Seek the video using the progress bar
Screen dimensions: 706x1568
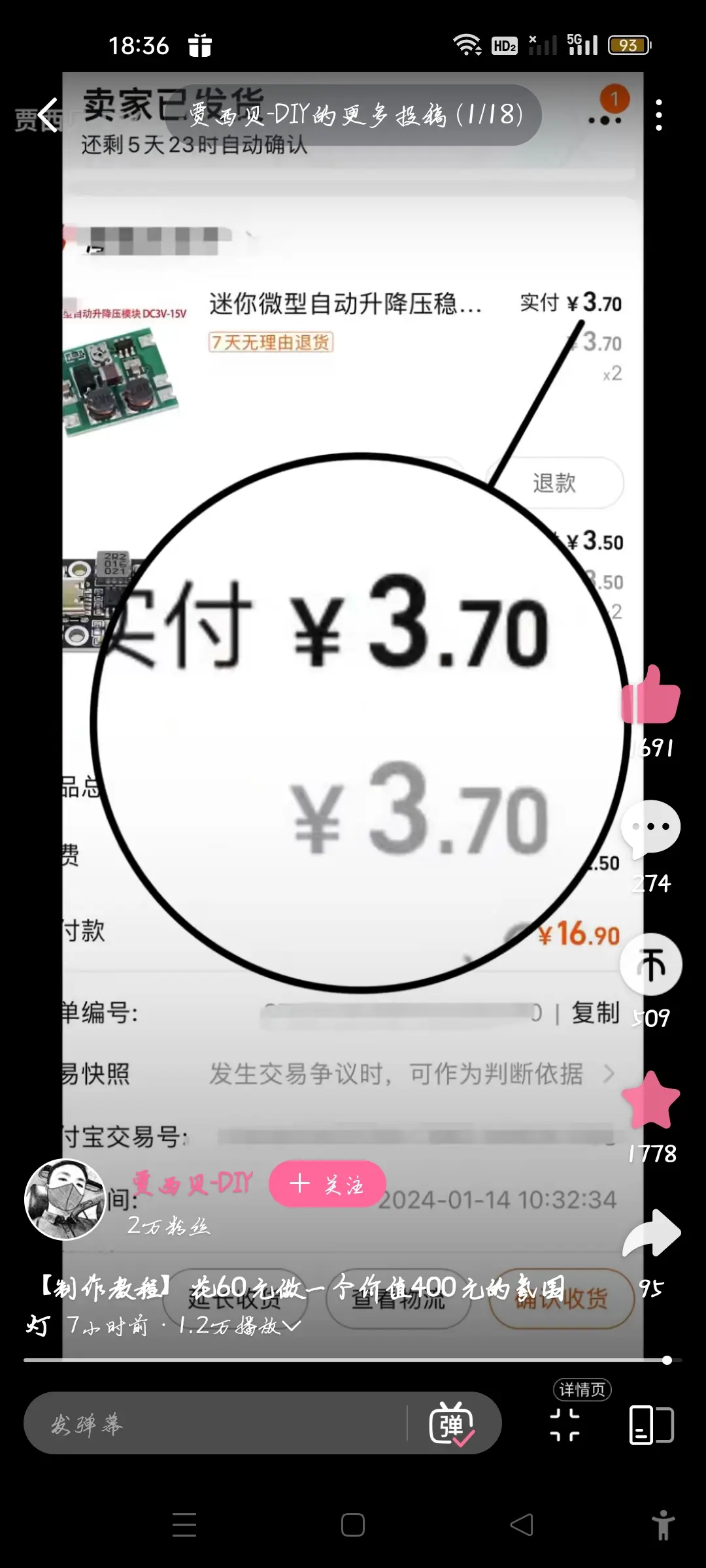coord(353,1360)
